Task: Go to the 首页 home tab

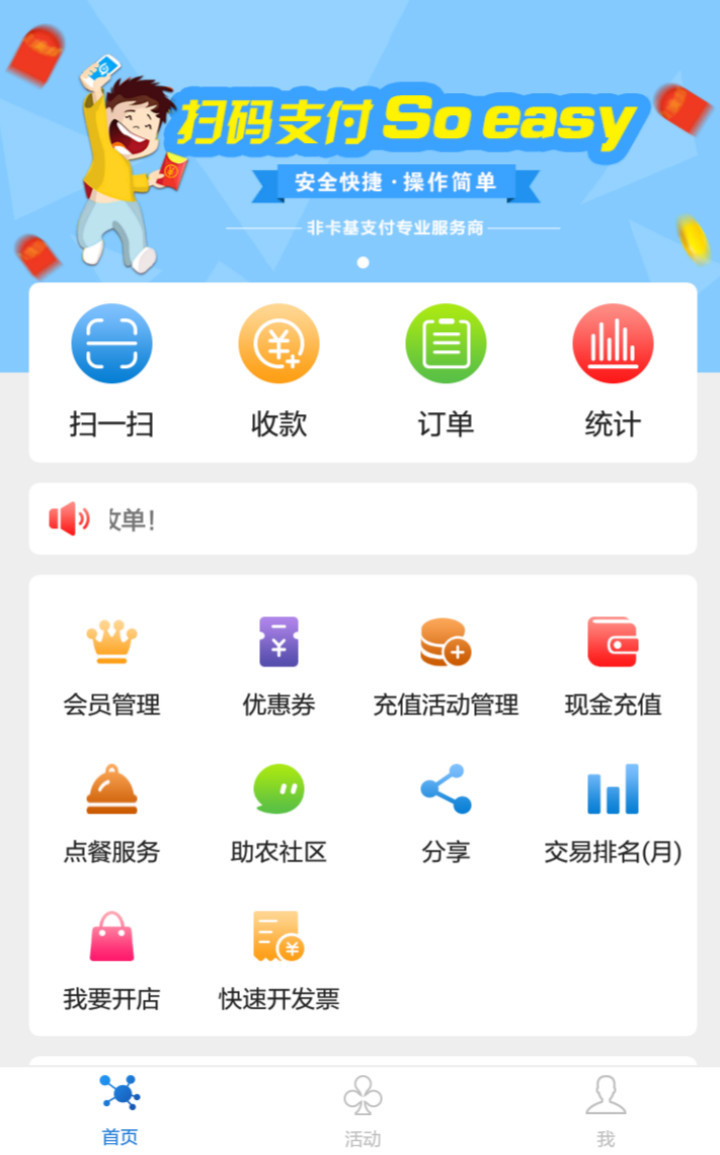Action: pos(120,1110)
